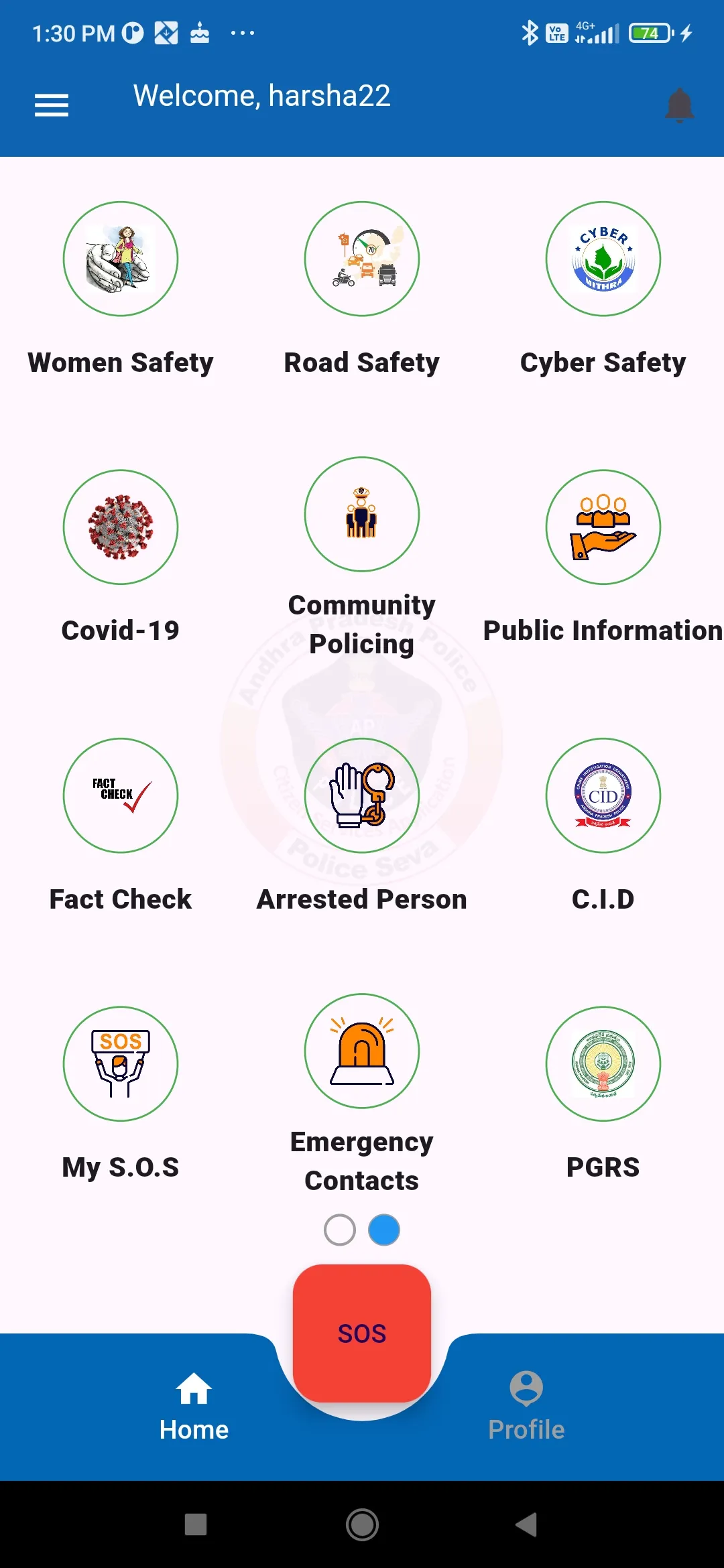The image size is (724, 1568).
Task: Open the C.I.D tile
Action: click(603, 795)
